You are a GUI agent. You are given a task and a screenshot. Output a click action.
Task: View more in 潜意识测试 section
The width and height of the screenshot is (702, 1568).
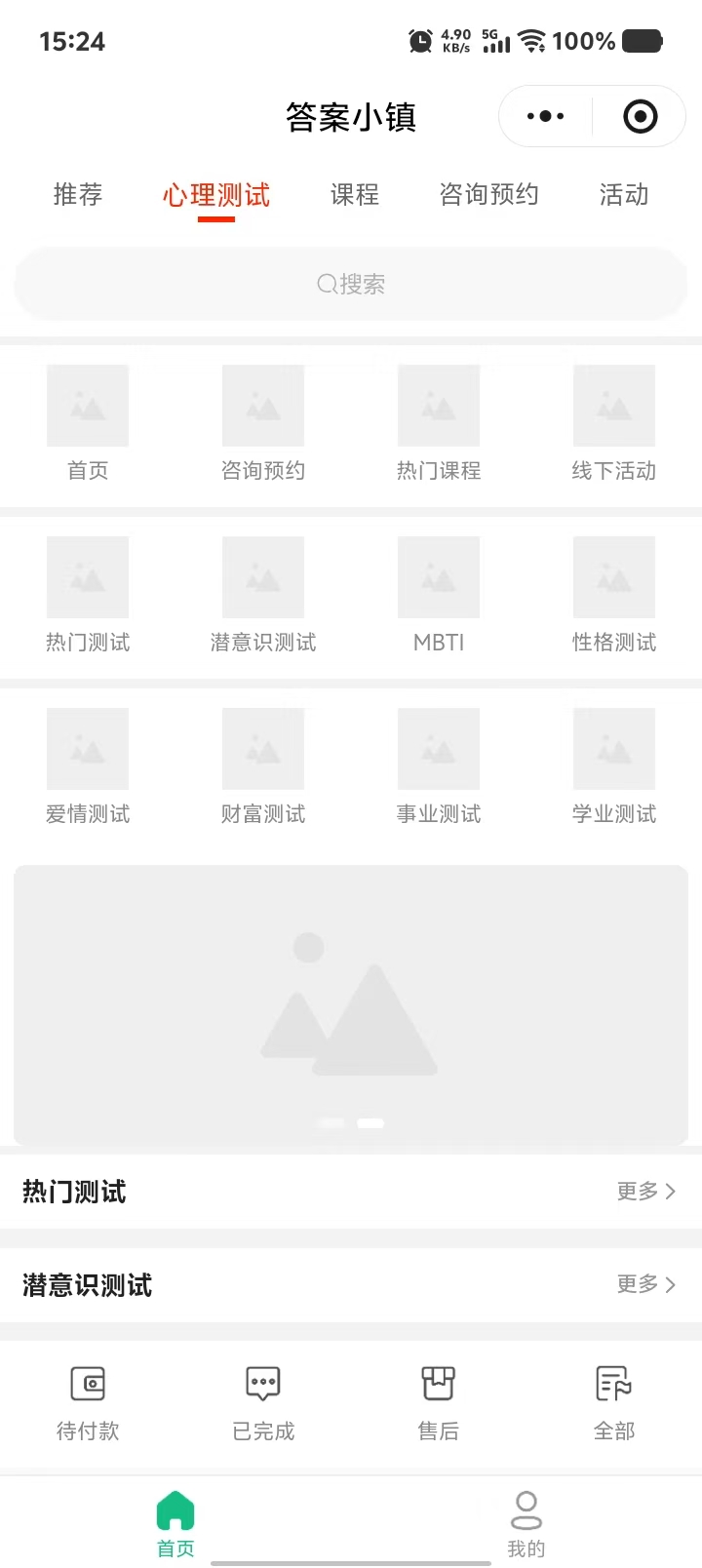click(645, 1285)
